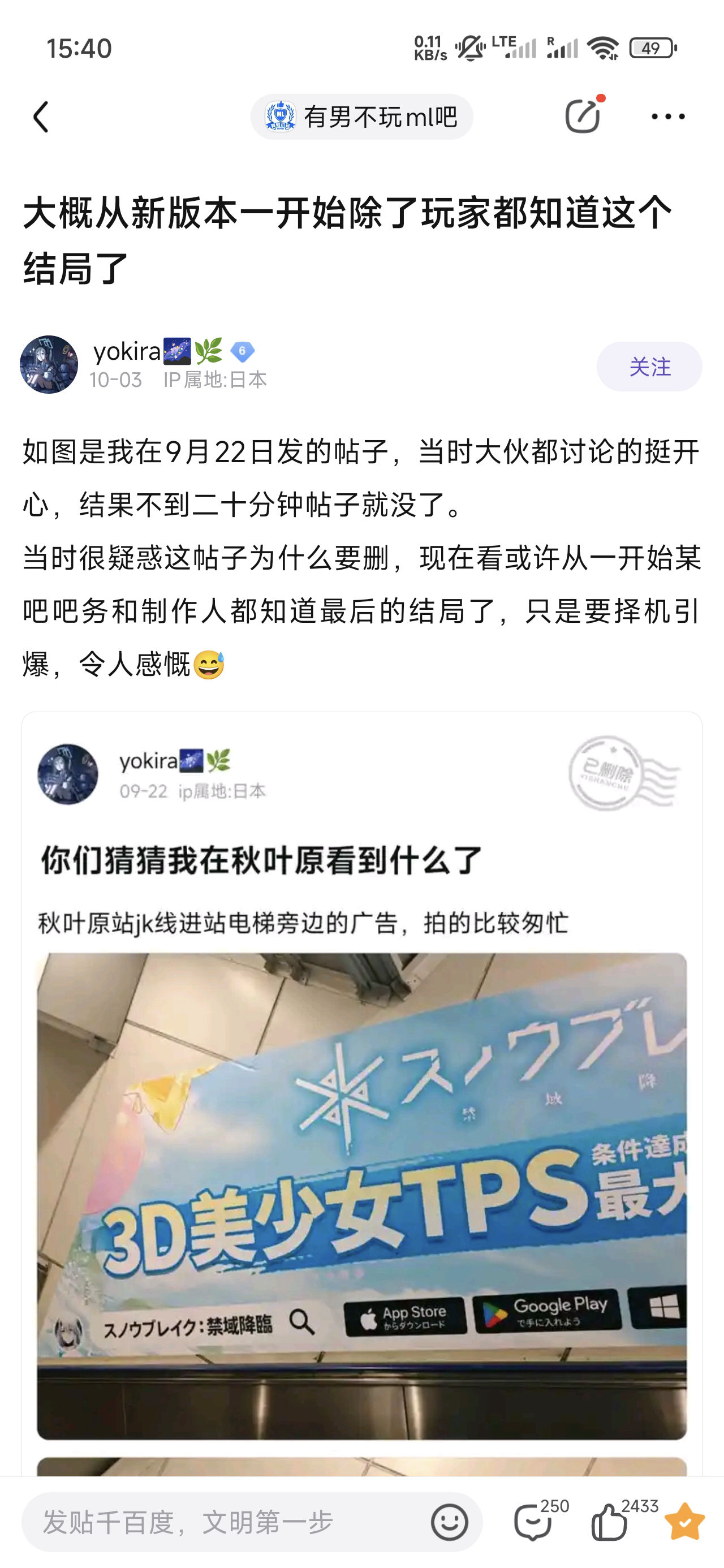The width and height of the screenshot is (724, 1568).
Task: Toggle the star favorite icon
Action: 684,1522
